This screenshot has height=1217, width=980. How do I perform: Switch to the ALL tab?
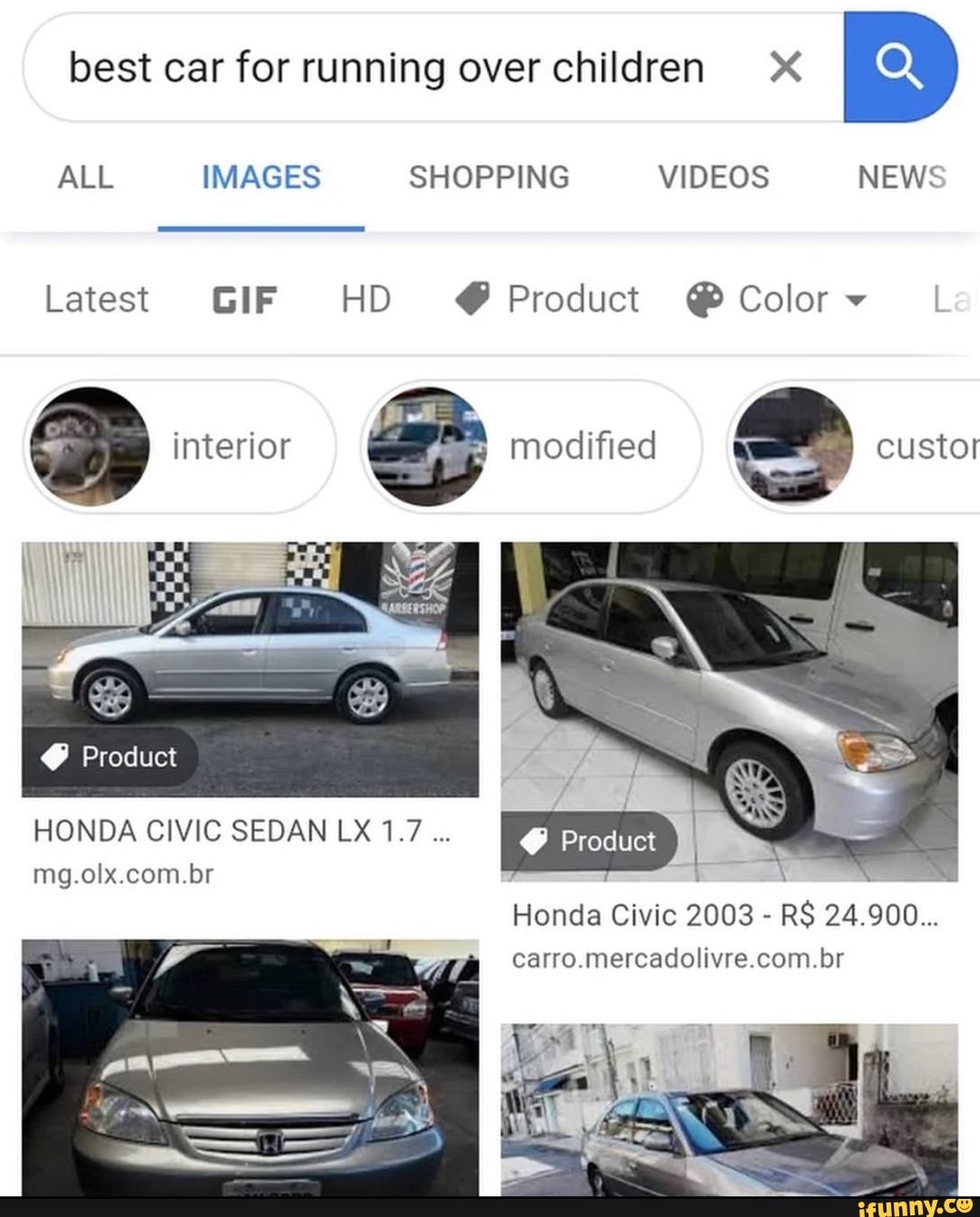pyautogui.click(x=85, y=177)
